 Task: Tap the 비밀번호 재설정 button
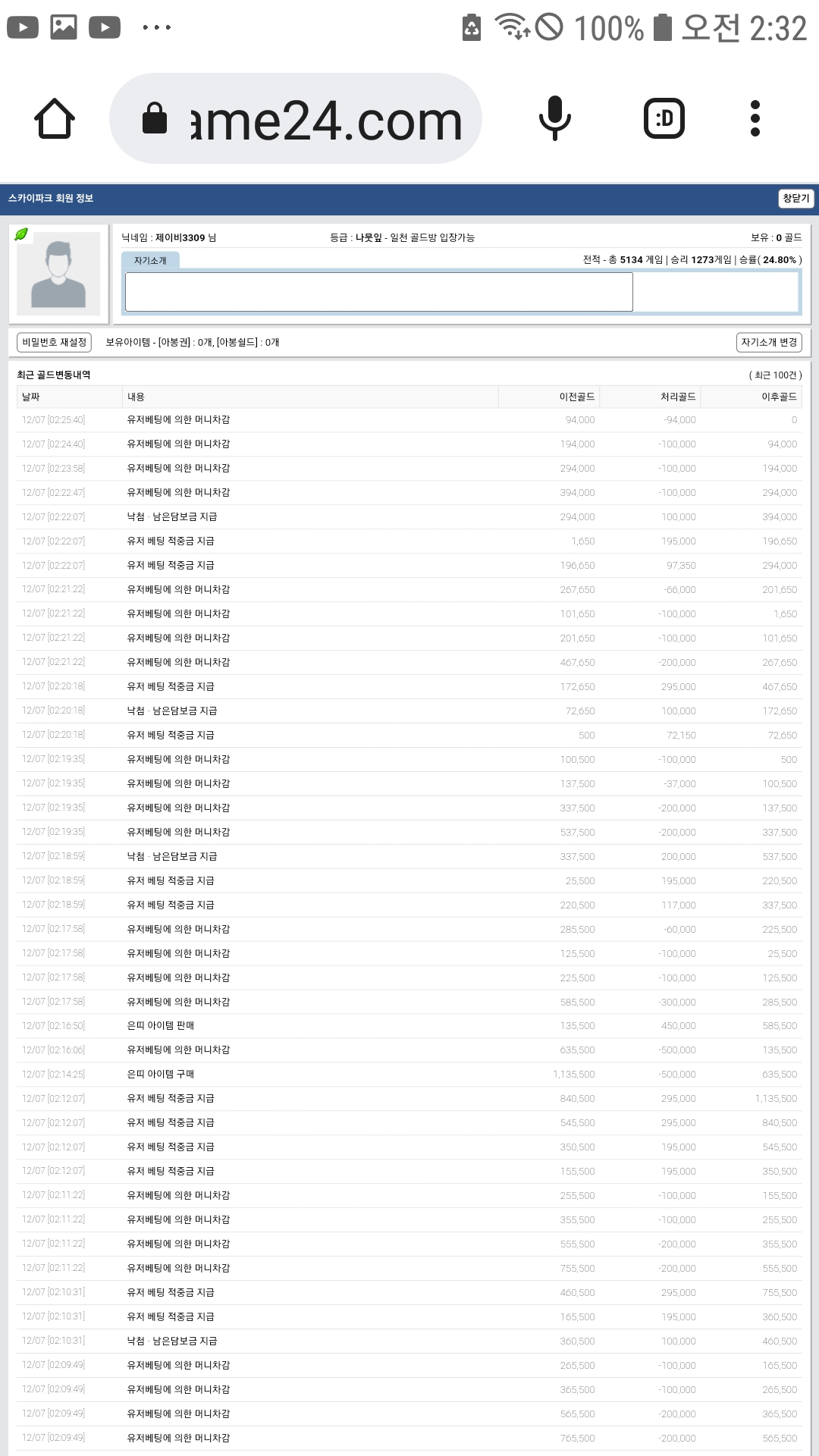click(x=54, y=343)
